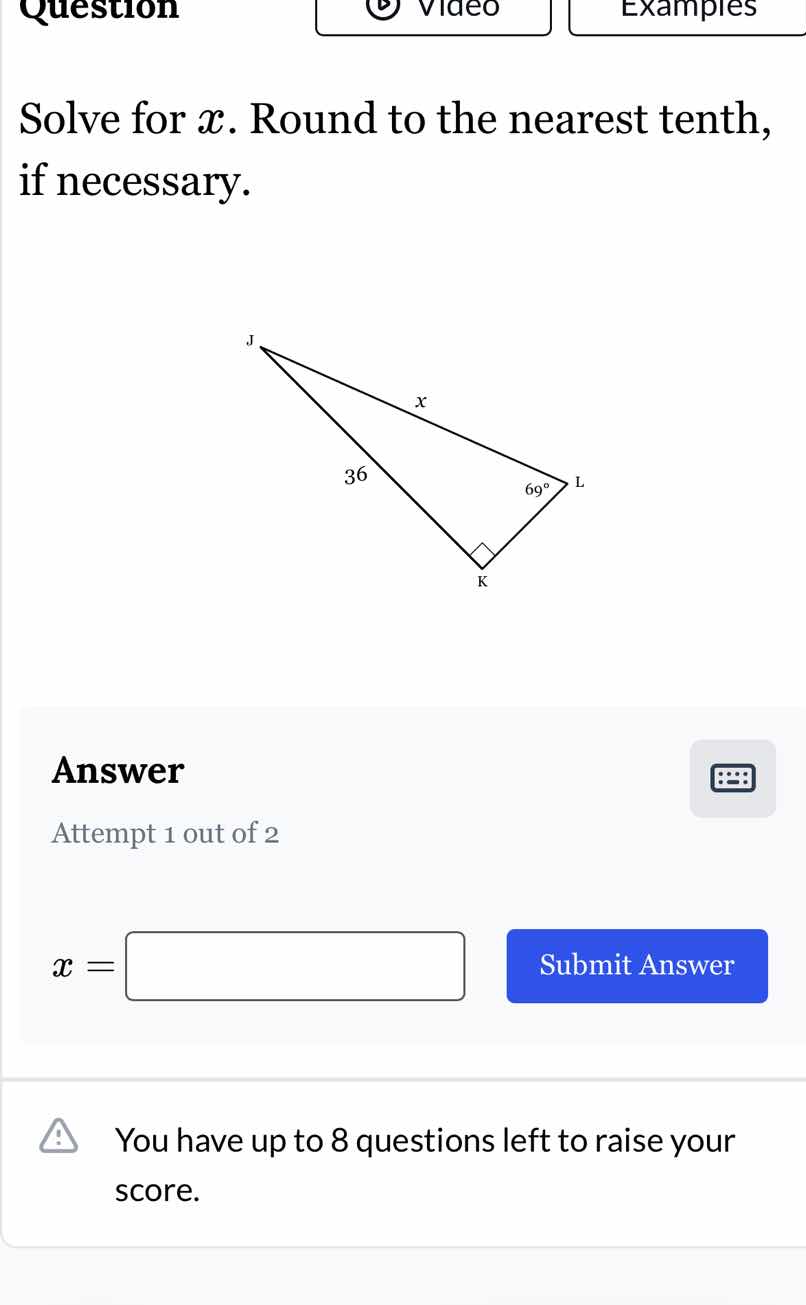The width and height of the screenshot is (806, 1305).
Task: Click the Question header tab
Action: tap(99, 10)
